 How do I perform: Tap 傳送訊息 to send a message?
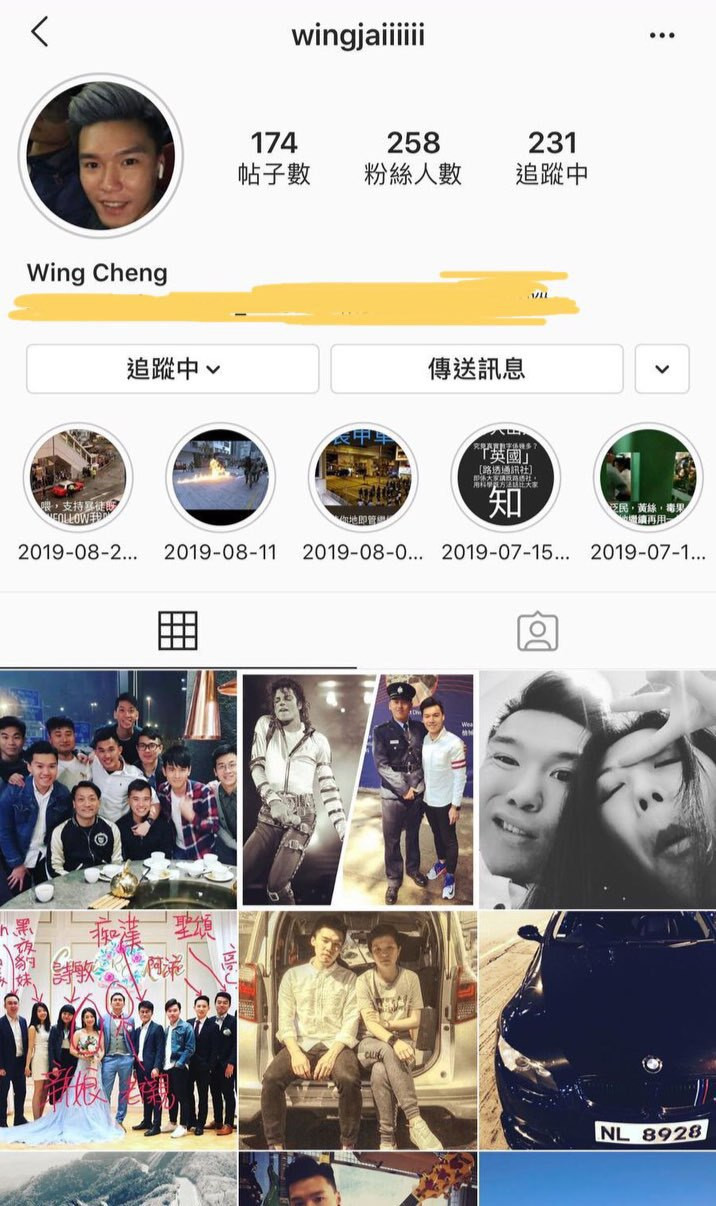click(x=476, y=369)
